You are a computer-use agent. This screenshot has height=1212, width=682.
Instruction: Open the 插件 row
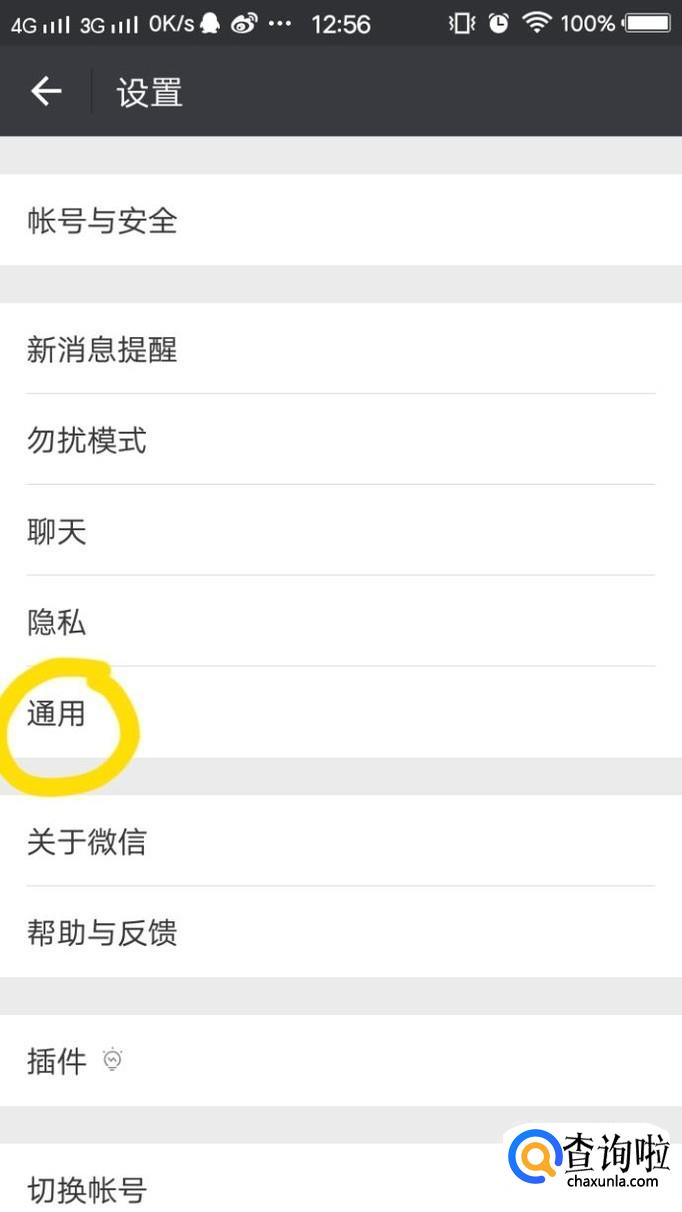[340, 1060]
